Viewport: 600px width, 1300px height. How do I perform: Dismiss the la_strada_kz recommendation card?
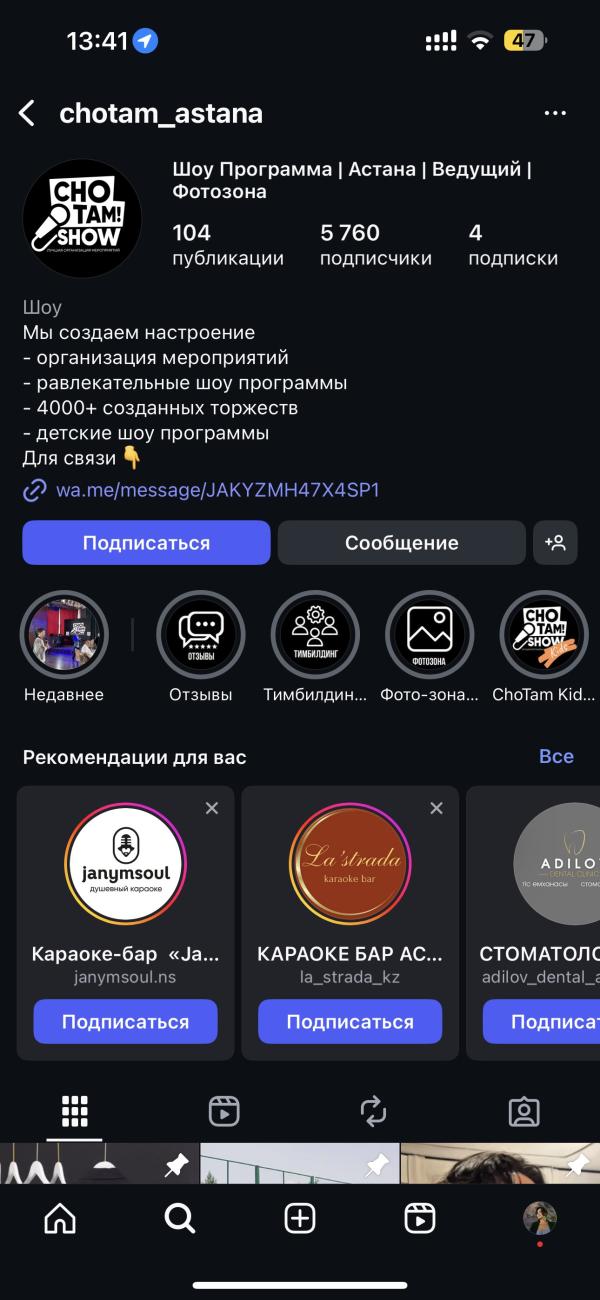pyautogui.click(x=436, y=808)
